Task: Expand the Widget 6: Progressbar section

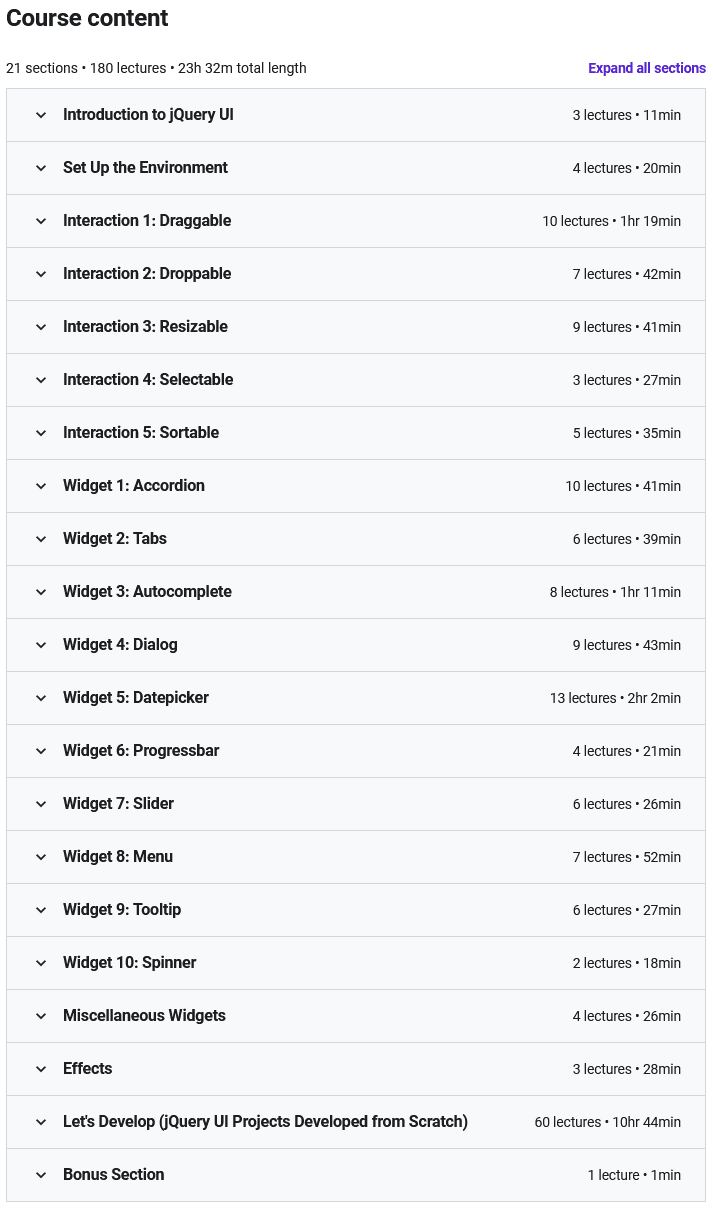Action: click(356, 751)
